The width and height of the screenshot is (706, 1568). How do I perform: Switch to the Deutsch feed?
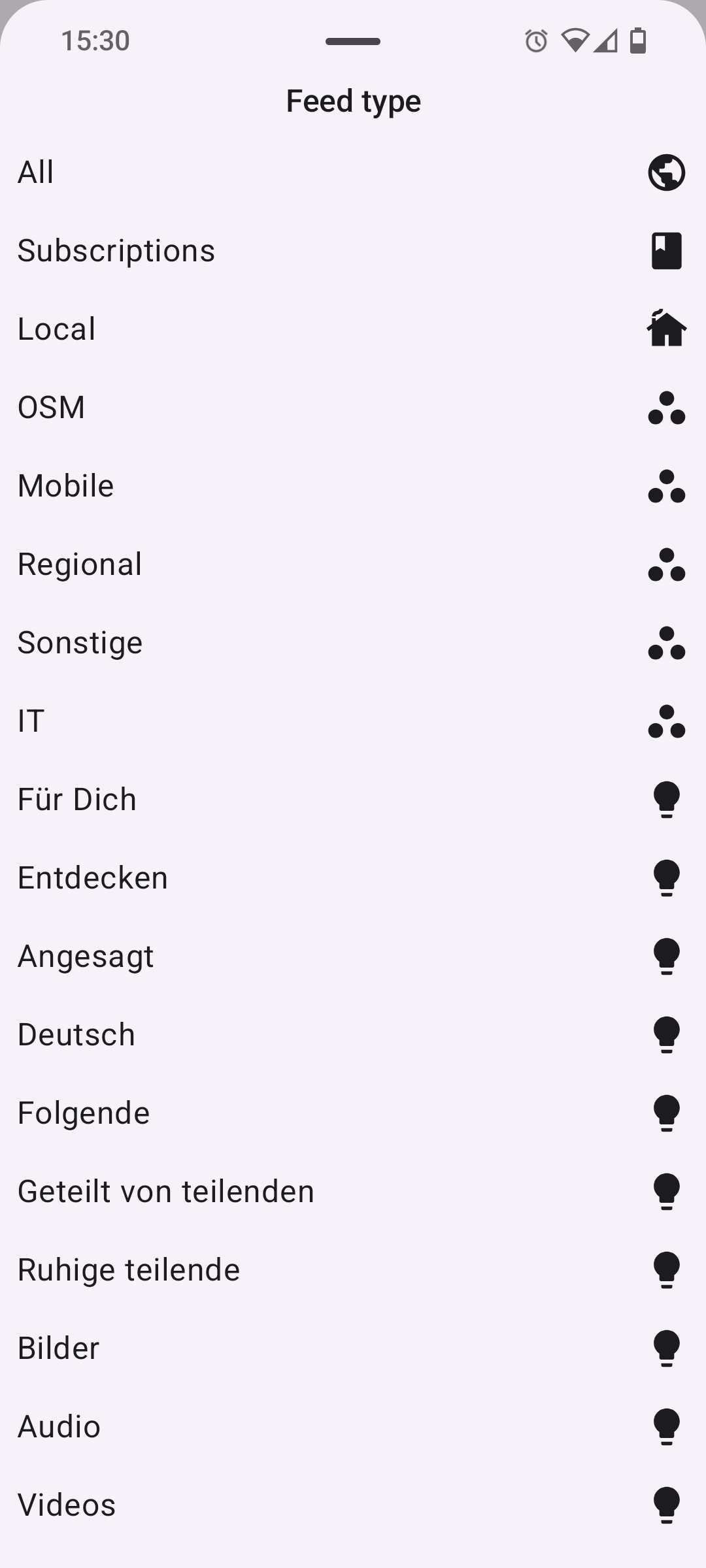(x=353, y=1035)
